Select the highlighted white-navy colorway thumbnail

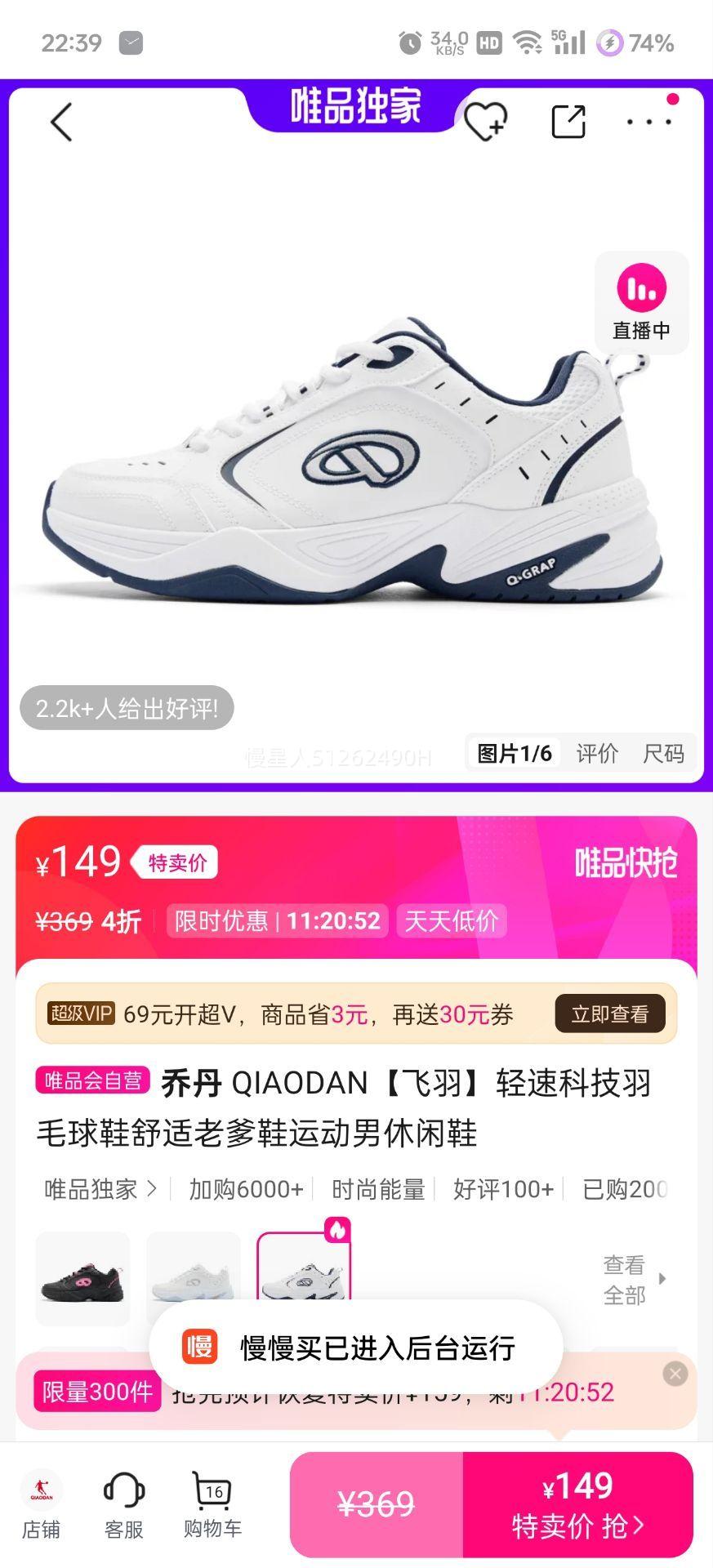tap(305, 1279)
